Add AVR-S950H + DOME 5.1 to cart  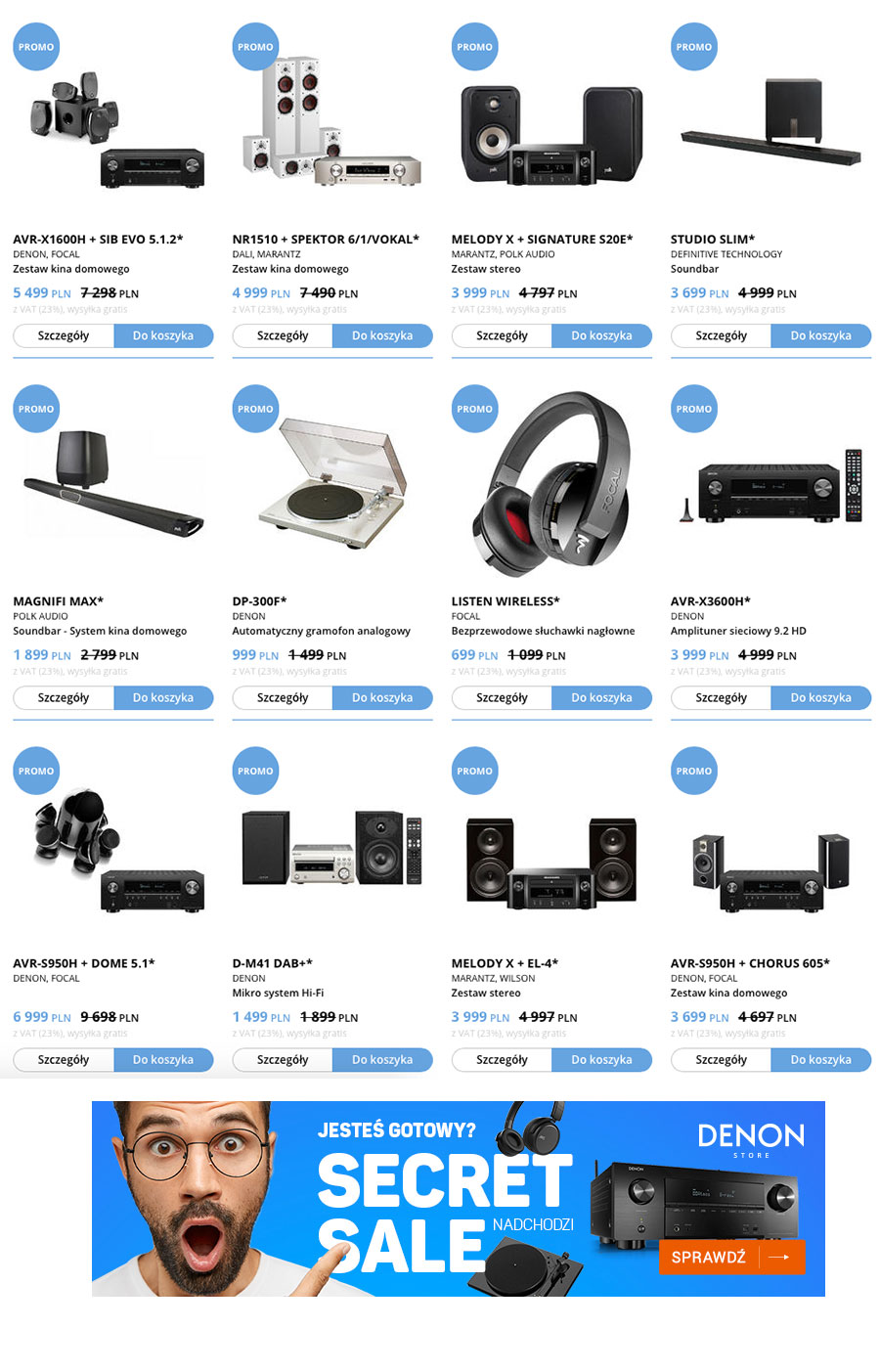tap(163, 1059)
